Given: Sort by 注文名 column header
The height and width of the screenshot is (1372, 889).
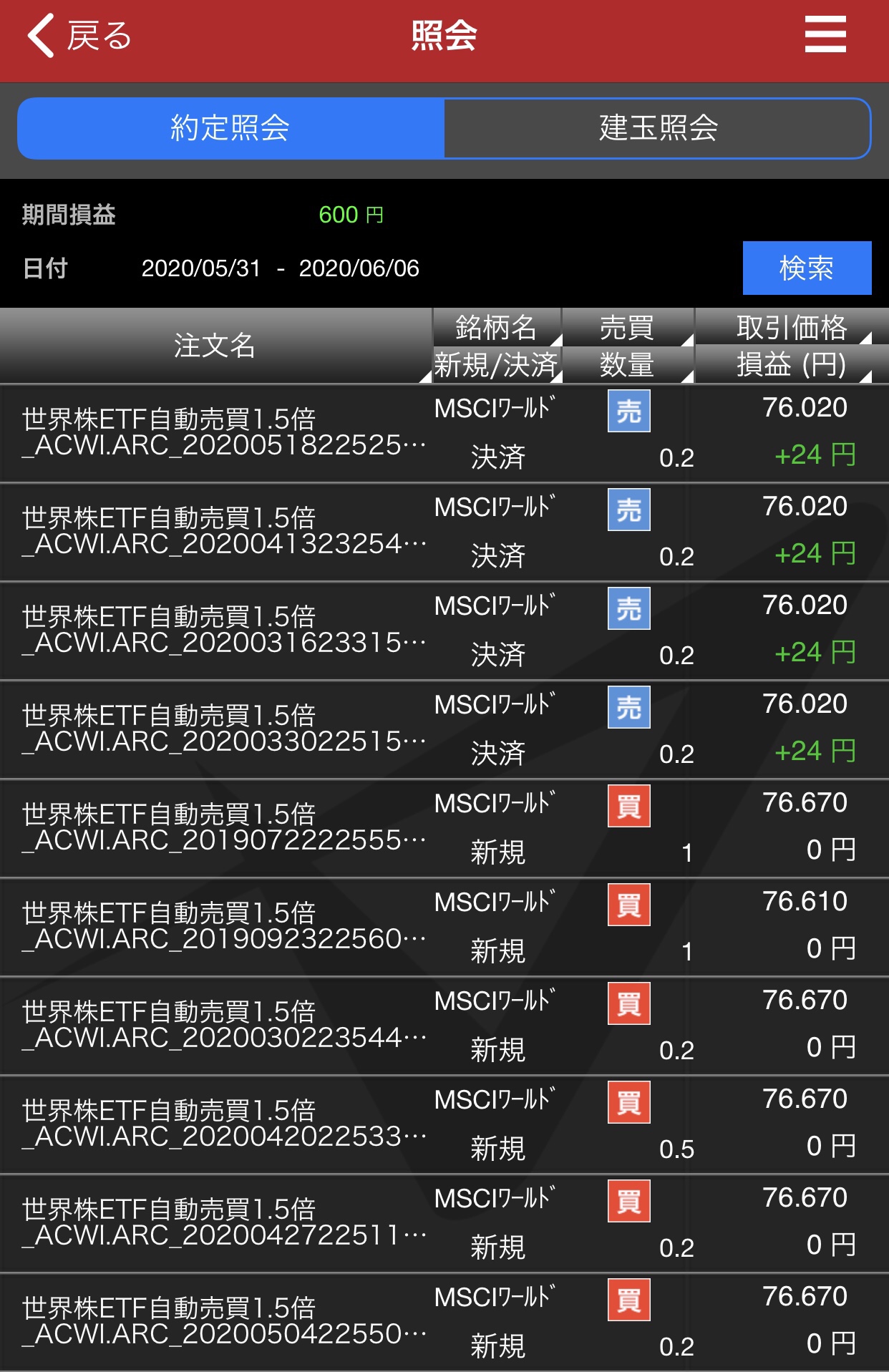Looking at the screenshot, I should point(215,346).
